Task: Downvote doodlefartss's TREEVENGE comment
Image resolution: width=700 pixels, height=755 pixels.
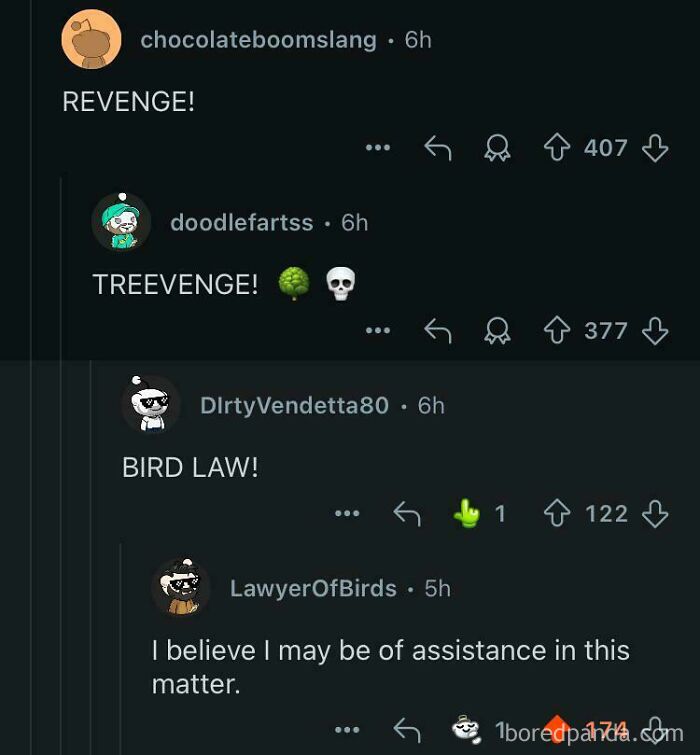Action: (x=655, y=331)
